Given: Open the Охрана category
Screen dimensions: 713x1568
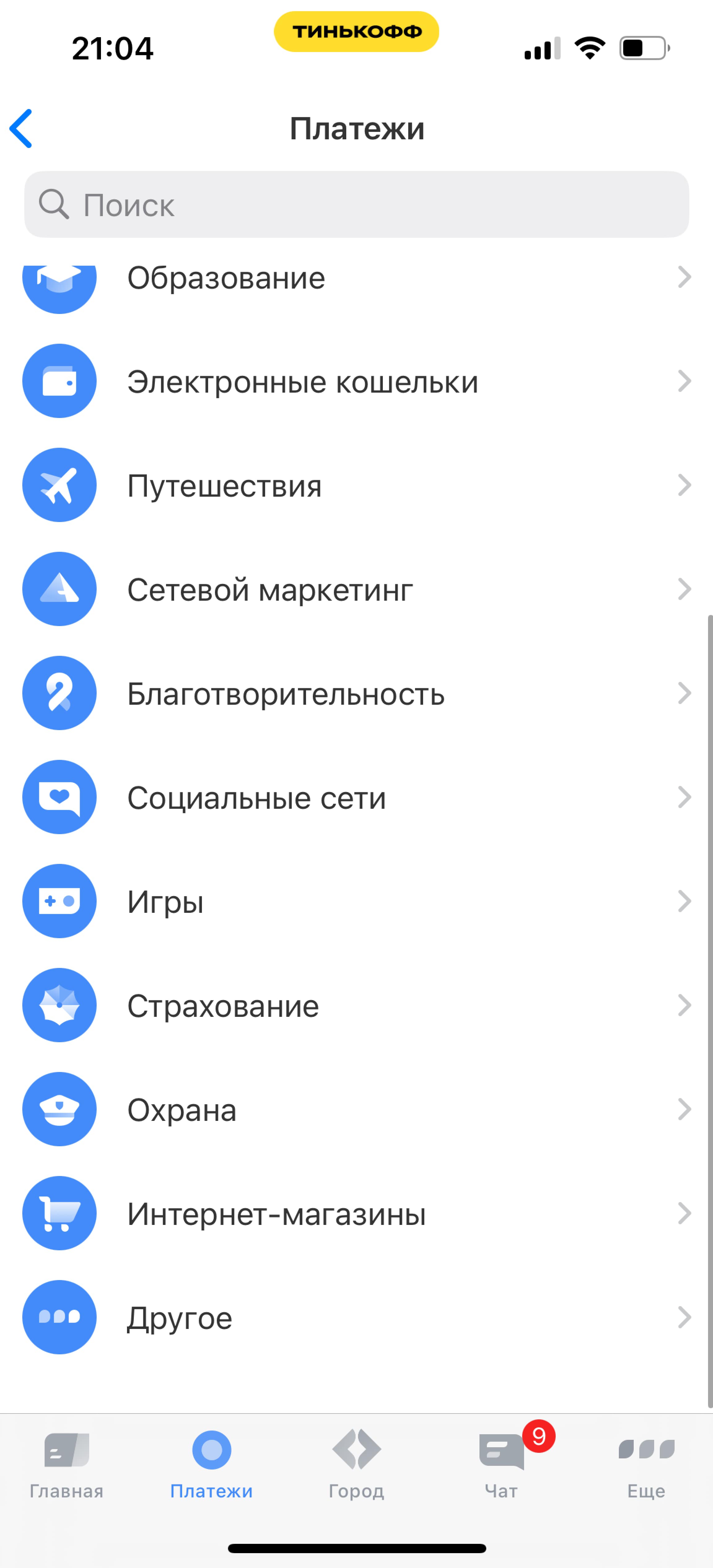Looking at the screenshot, I should [356, 1110].
